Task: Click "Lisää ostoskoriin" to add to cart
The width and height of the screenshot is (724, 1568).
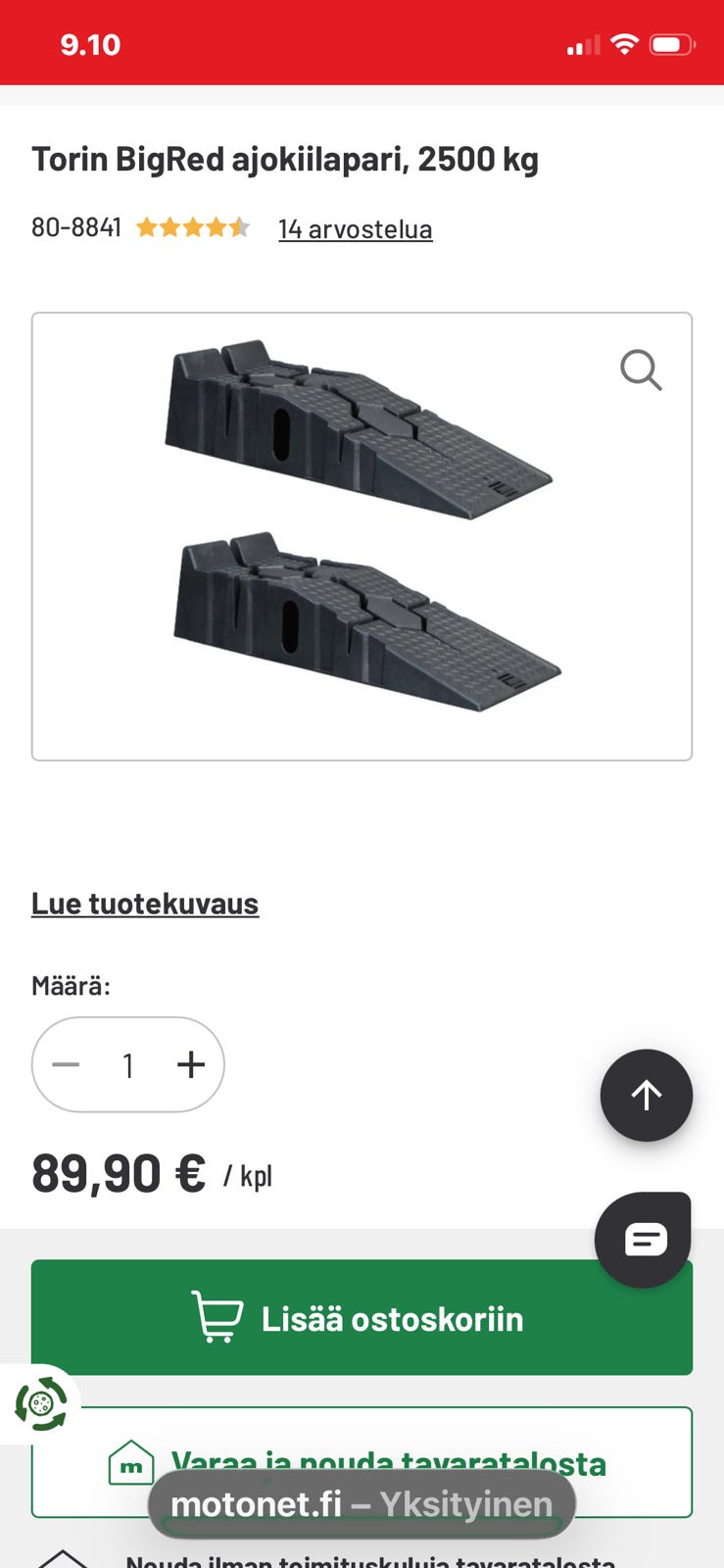Action: (x=362, y=1317)
